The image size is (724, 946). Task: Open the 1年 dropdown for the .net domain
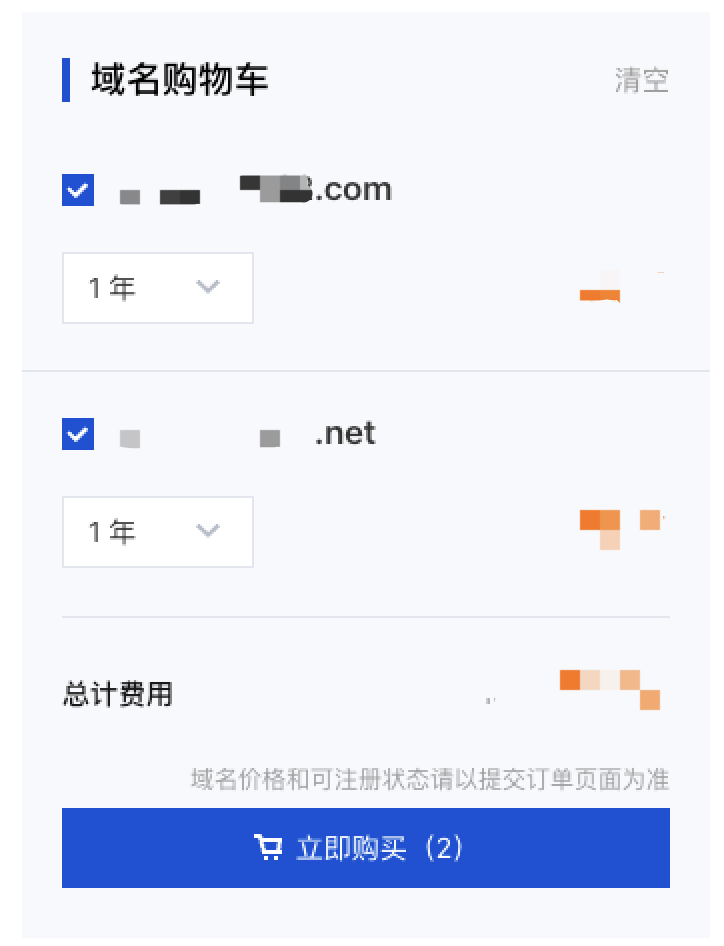point(158,532)
